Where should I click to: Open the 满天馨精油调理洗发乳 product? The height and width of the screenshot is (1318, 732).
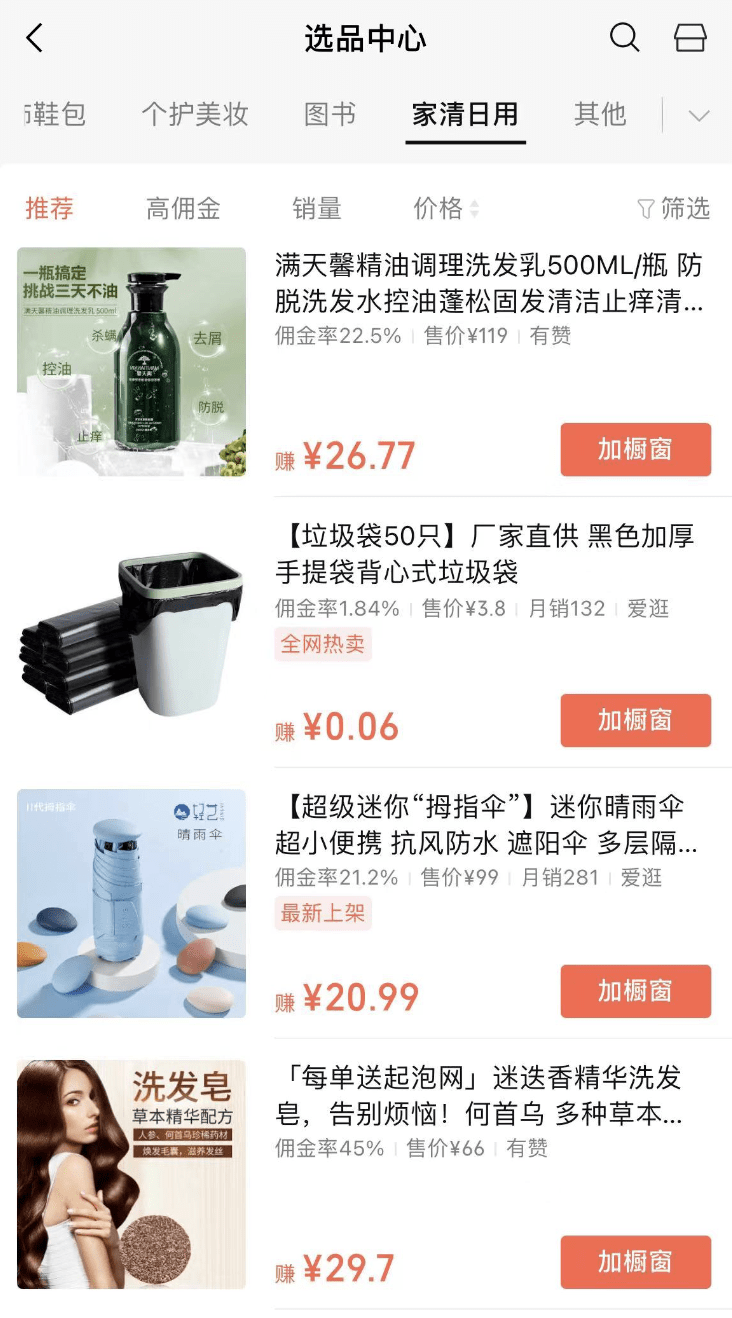(x=488, y=282)
